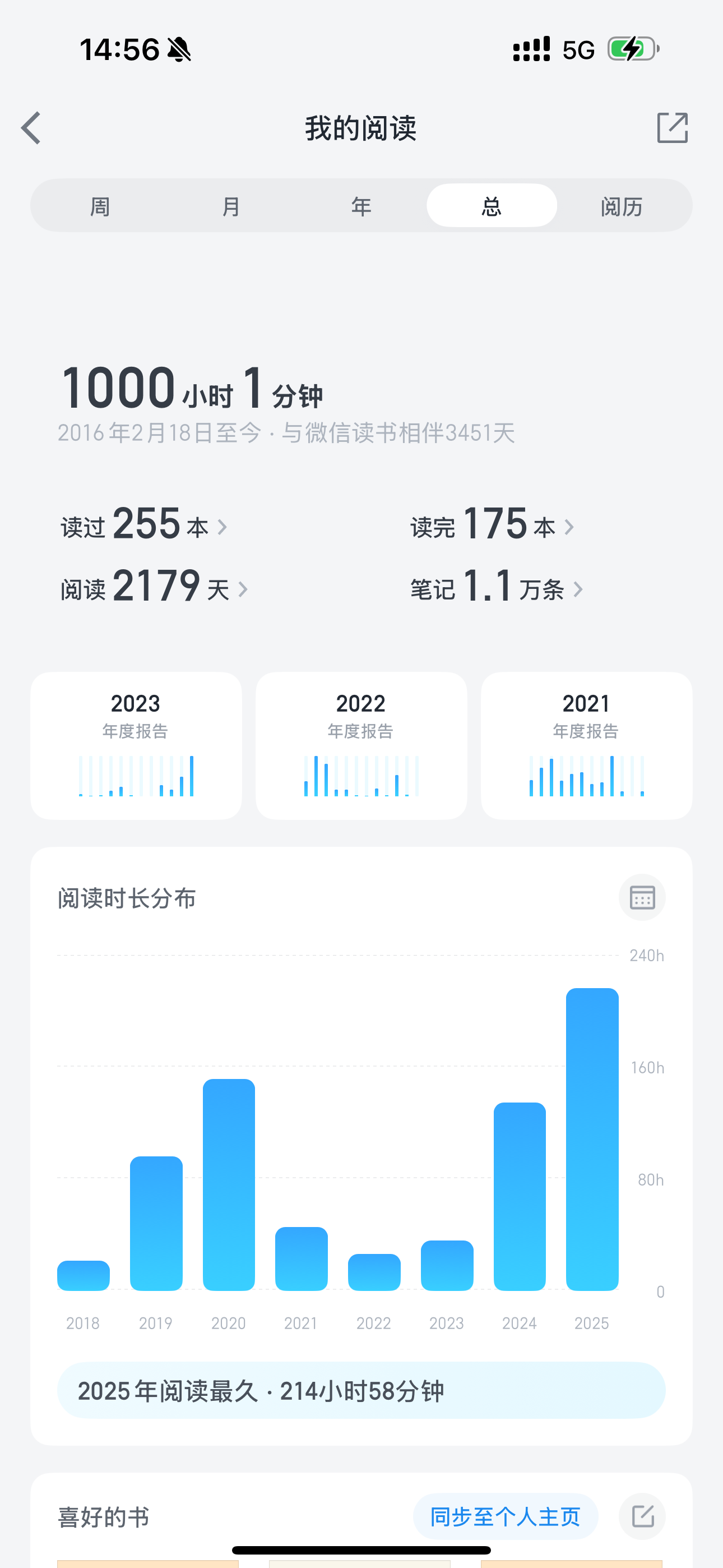Screen dimensions: 723x1568
Task: Go back from 我的阅读 page
Action: pyautogui.click(x=30, y=128)
